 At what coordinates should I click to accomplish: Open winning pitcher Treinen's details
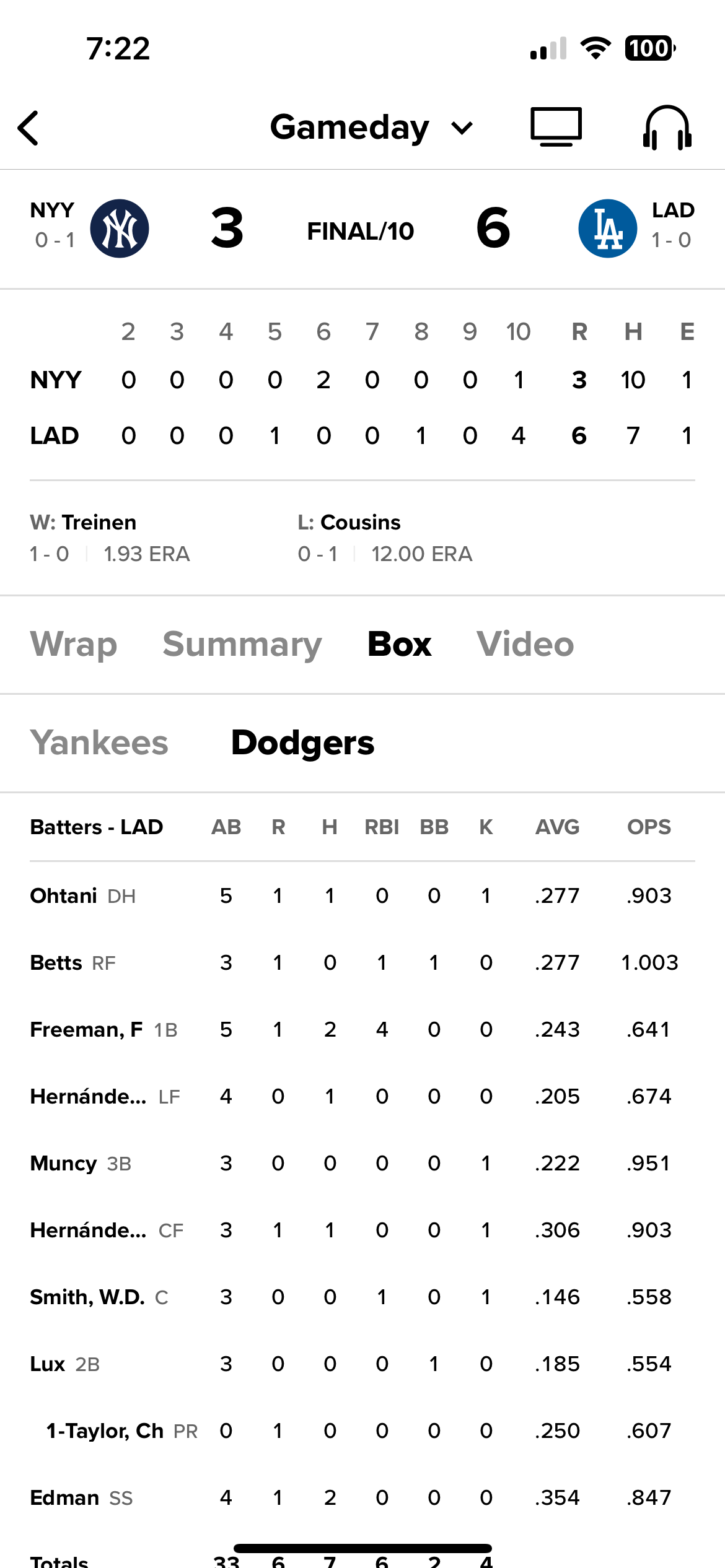(110, 538)
